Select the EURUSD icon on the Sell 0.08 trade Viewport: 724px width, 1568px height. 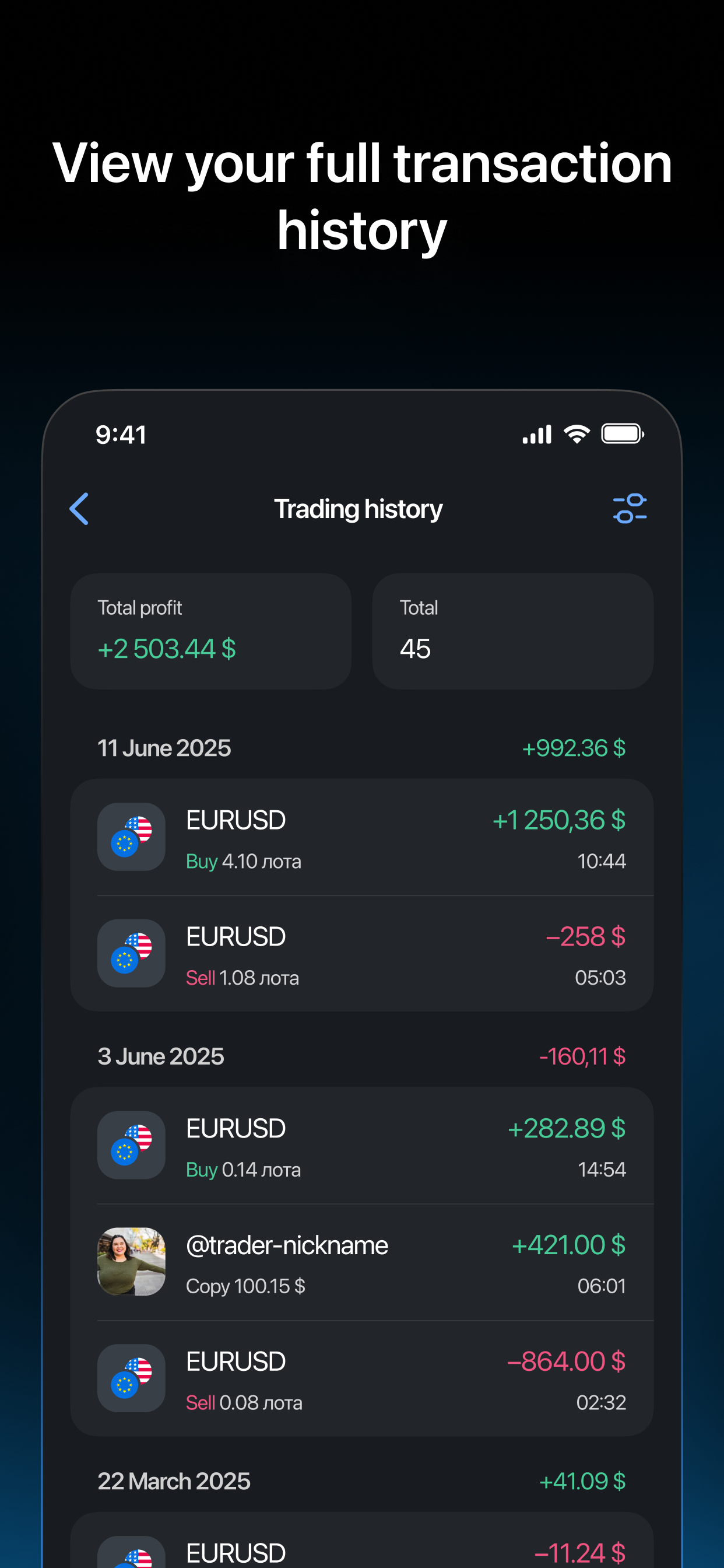point(131,1378)
